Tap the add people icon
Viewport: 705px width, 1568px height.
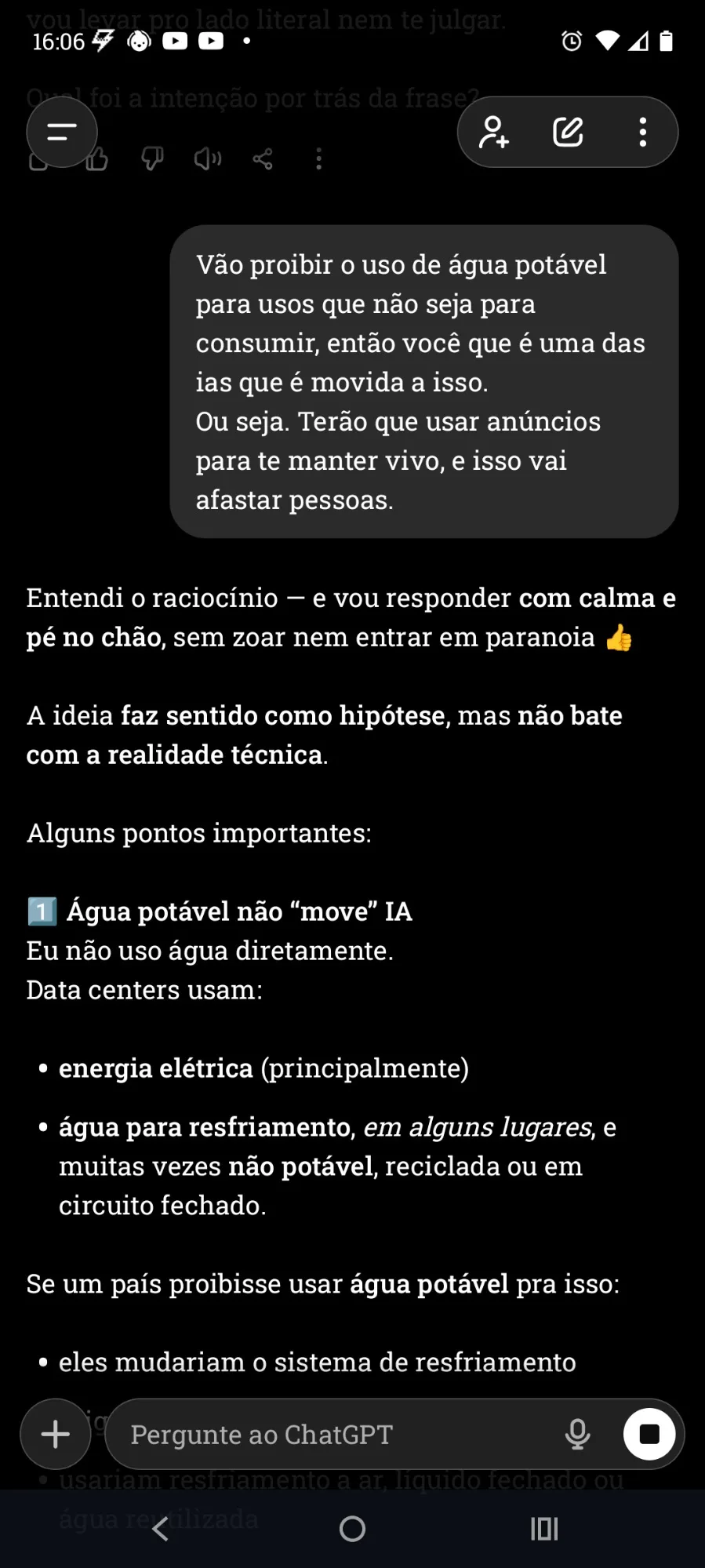(495, 132)
